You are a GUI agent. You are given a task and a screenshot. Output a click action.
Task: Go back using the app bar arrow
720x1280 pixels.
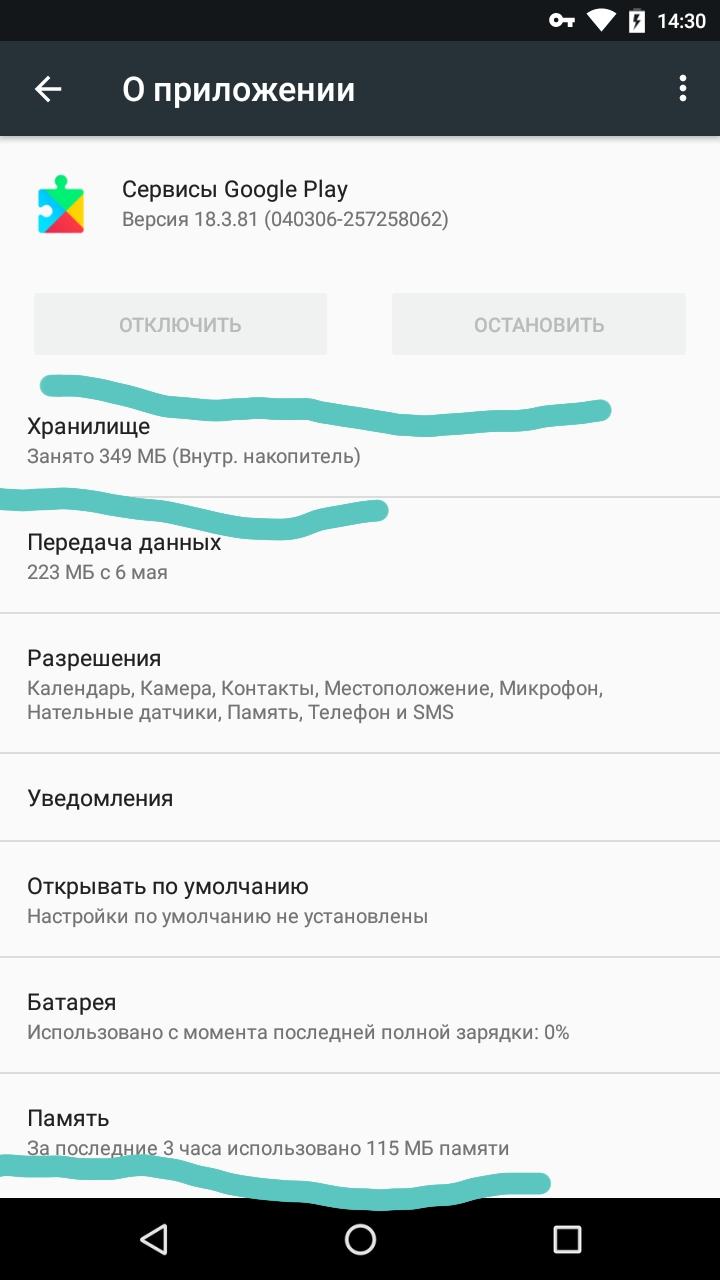(x=48, y=89)
